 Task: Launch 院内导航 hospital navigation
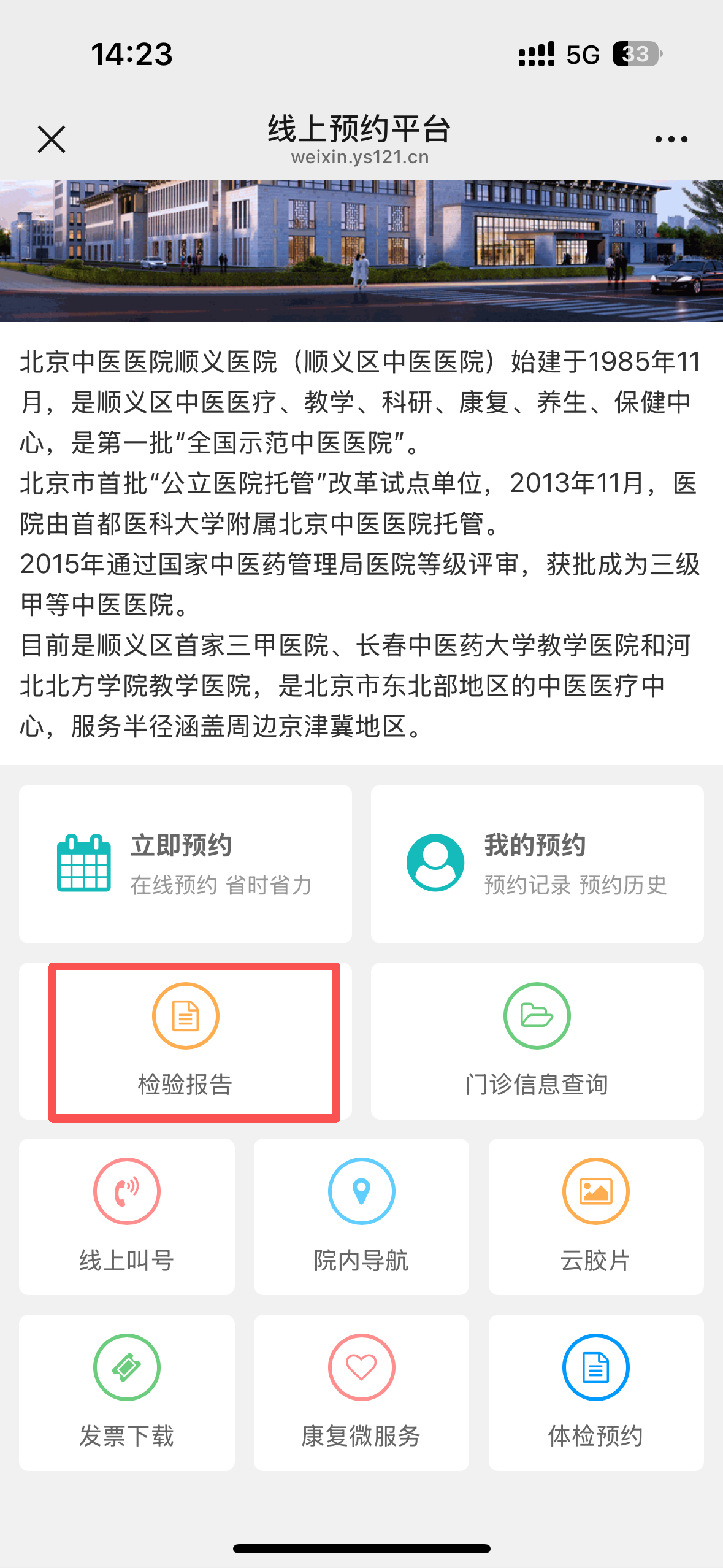(x=361, y=1216)
